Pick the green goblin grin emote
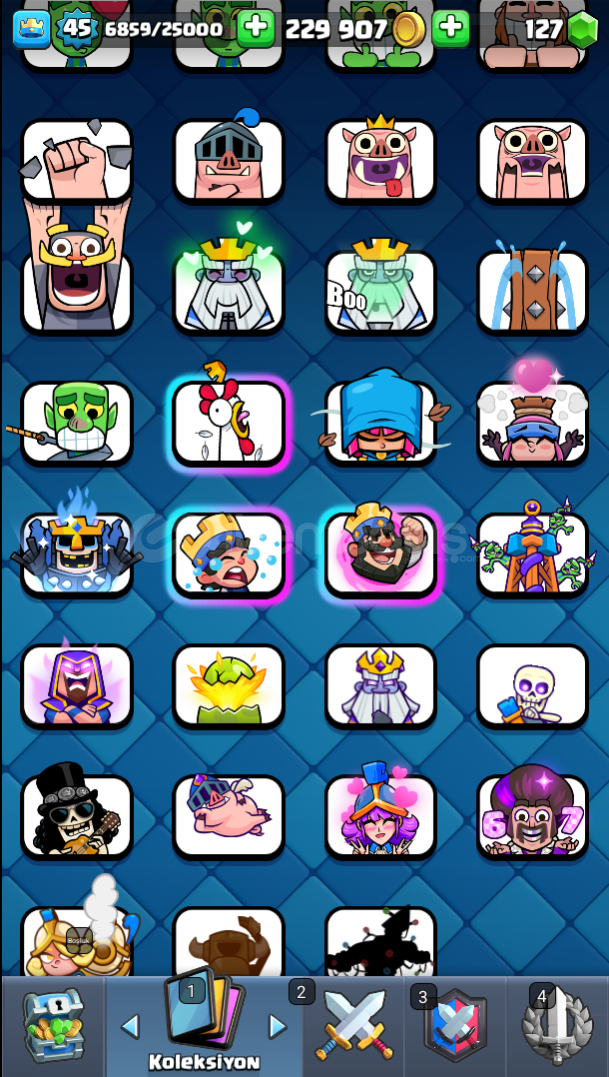The image size is (609, 1077). (x=77, y=424)
